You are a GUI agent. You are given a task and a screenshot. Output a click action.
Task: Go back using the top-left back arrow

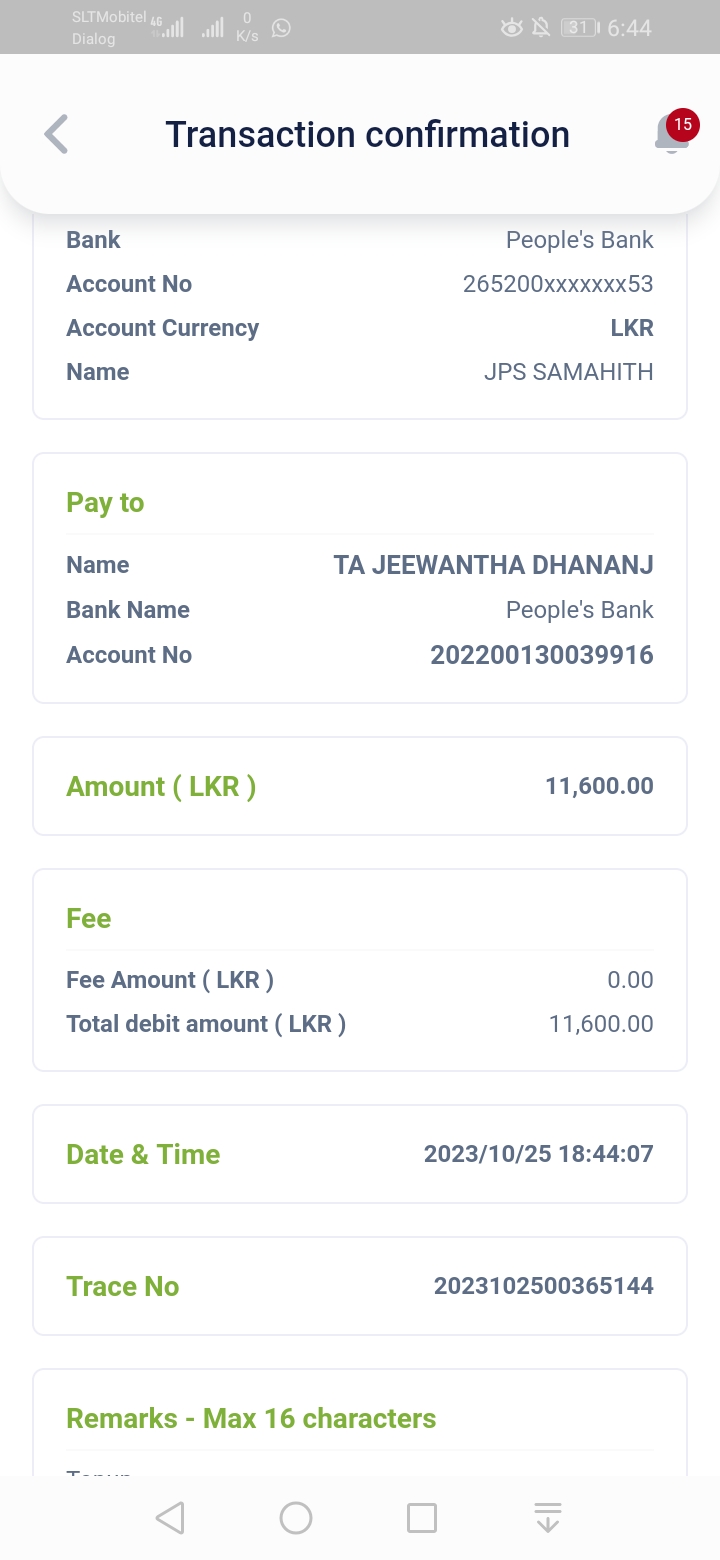57,134
